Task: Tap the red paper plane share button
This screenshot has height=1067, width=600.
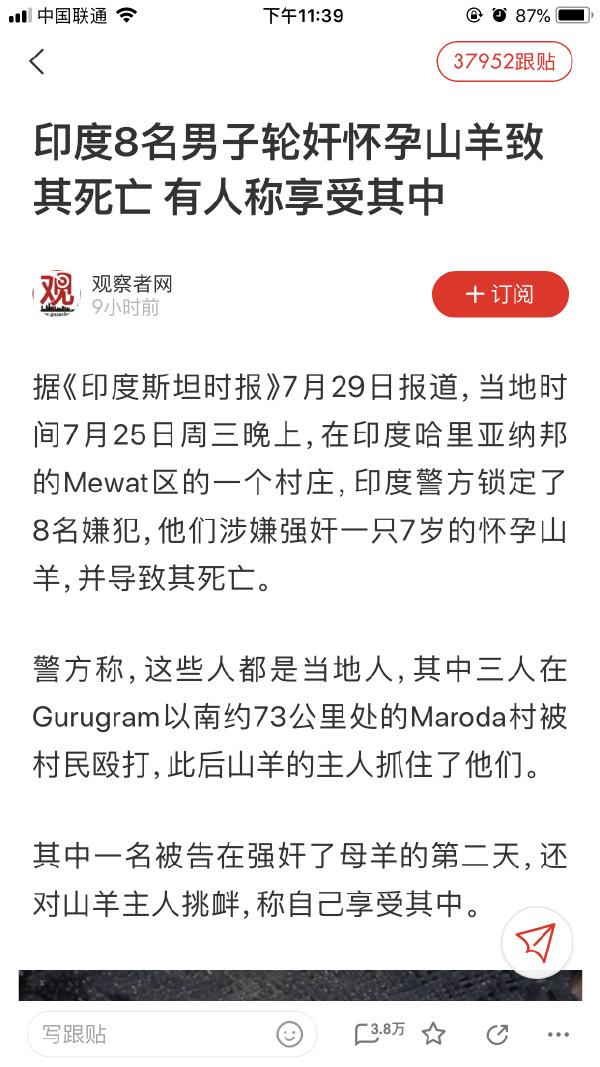Action: (536, 942)
